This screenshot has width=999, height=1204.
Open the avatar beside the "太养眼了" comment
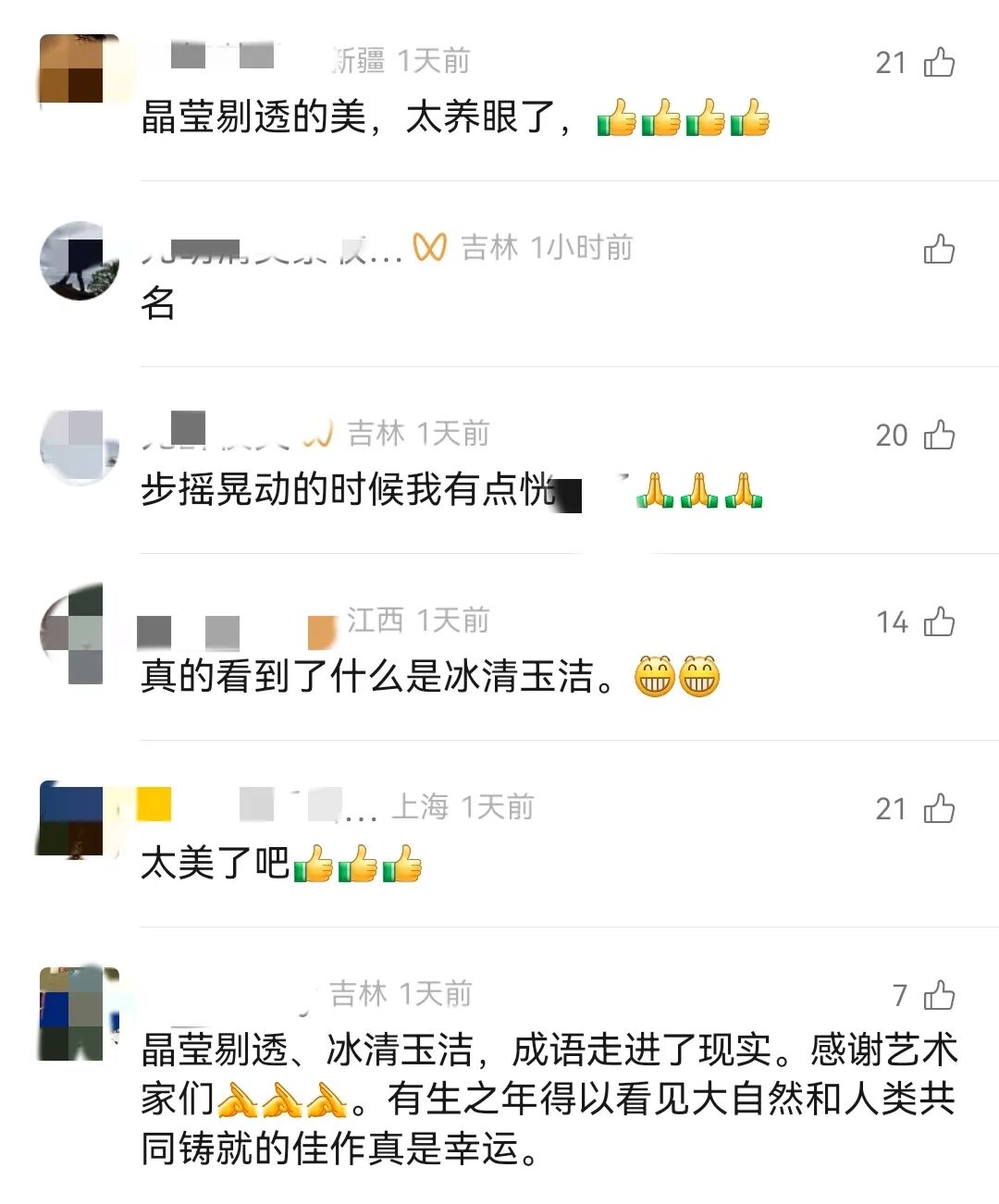80,72
